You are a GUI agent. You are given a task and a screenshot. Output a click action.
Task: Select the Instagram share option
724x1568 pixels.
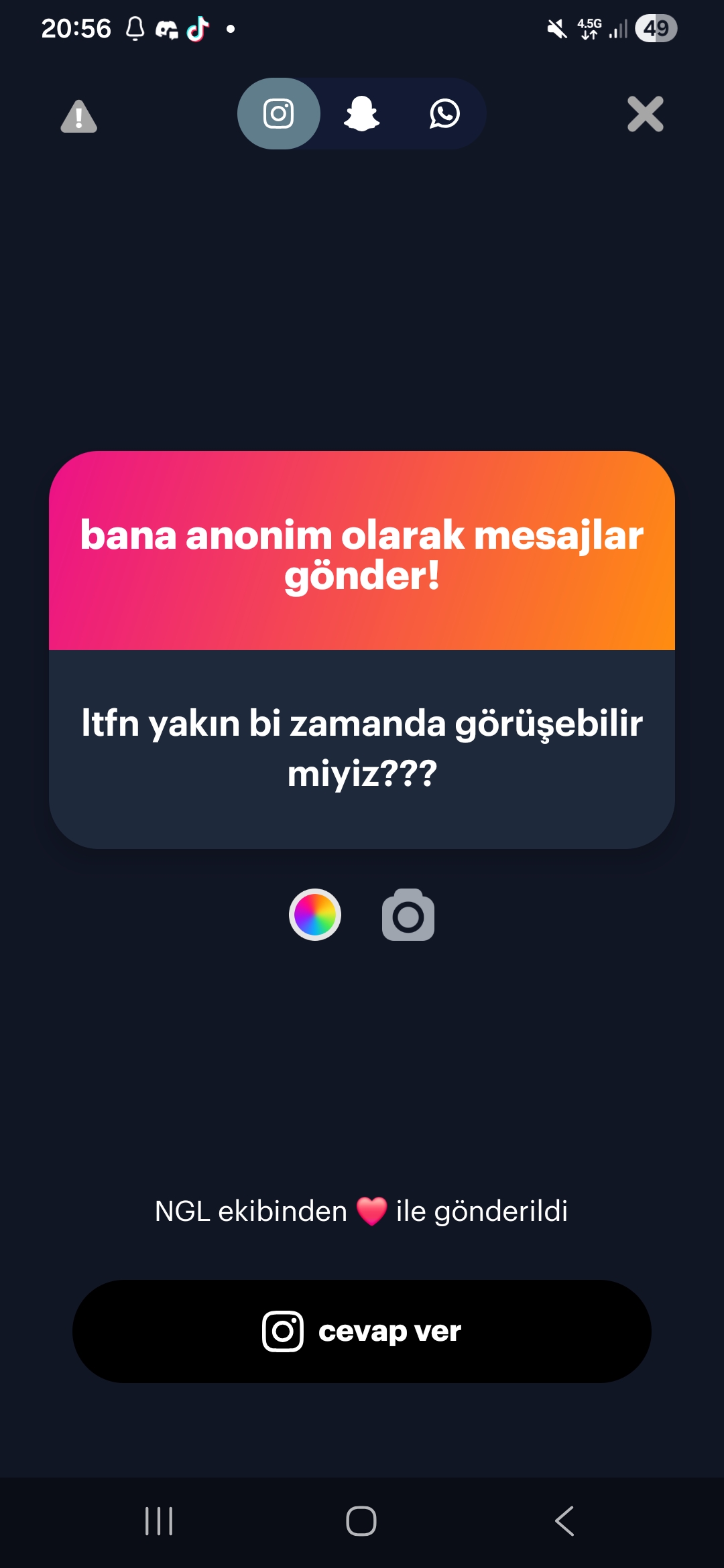[279, 113]
